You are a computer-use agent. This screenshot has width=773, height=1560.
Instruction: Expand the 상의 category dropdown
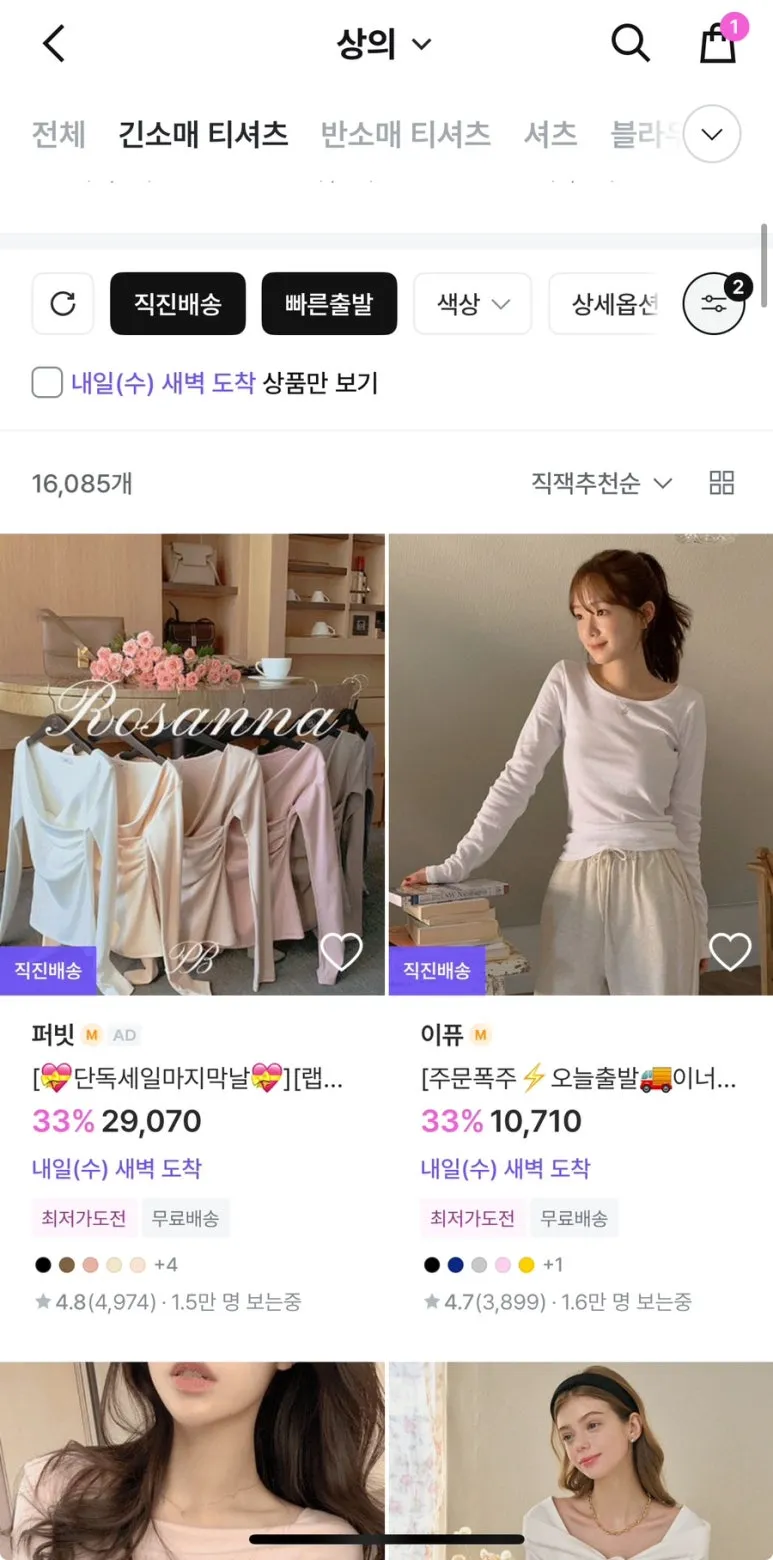(x=384, y=44)
